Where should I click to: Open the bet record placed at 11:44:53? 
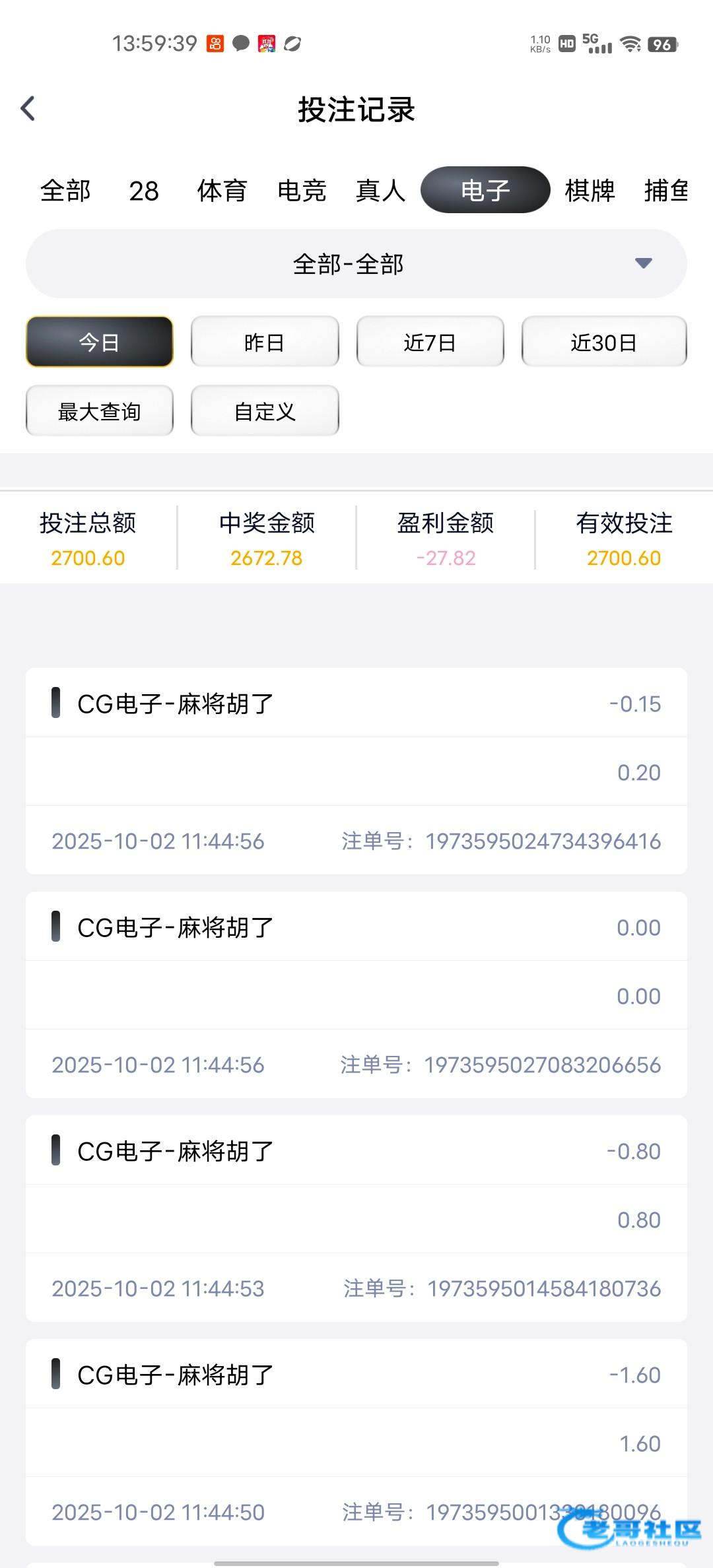click(x=356, y=1218)
